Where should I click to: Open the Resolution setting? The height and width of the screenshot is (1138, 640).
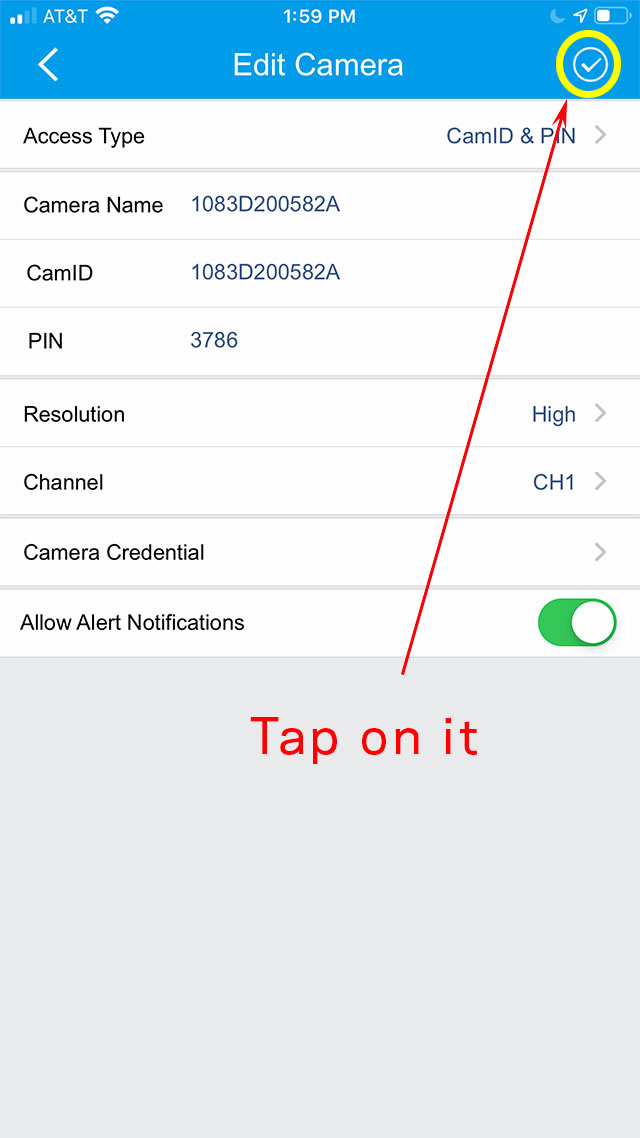(320, 414)
